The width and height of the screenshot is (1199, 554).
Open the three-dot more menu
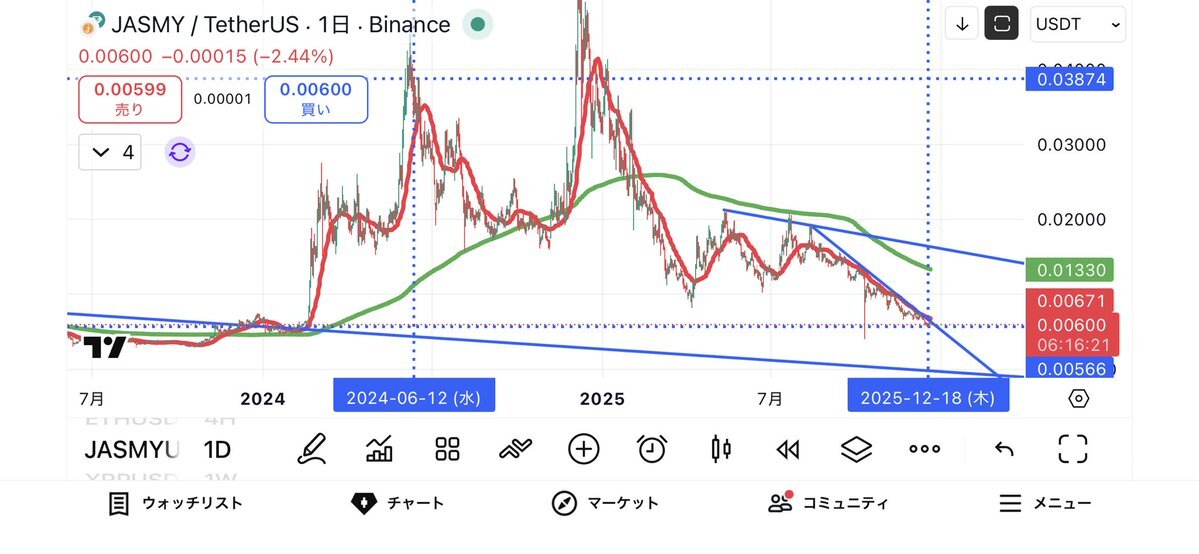pos(924,449)
